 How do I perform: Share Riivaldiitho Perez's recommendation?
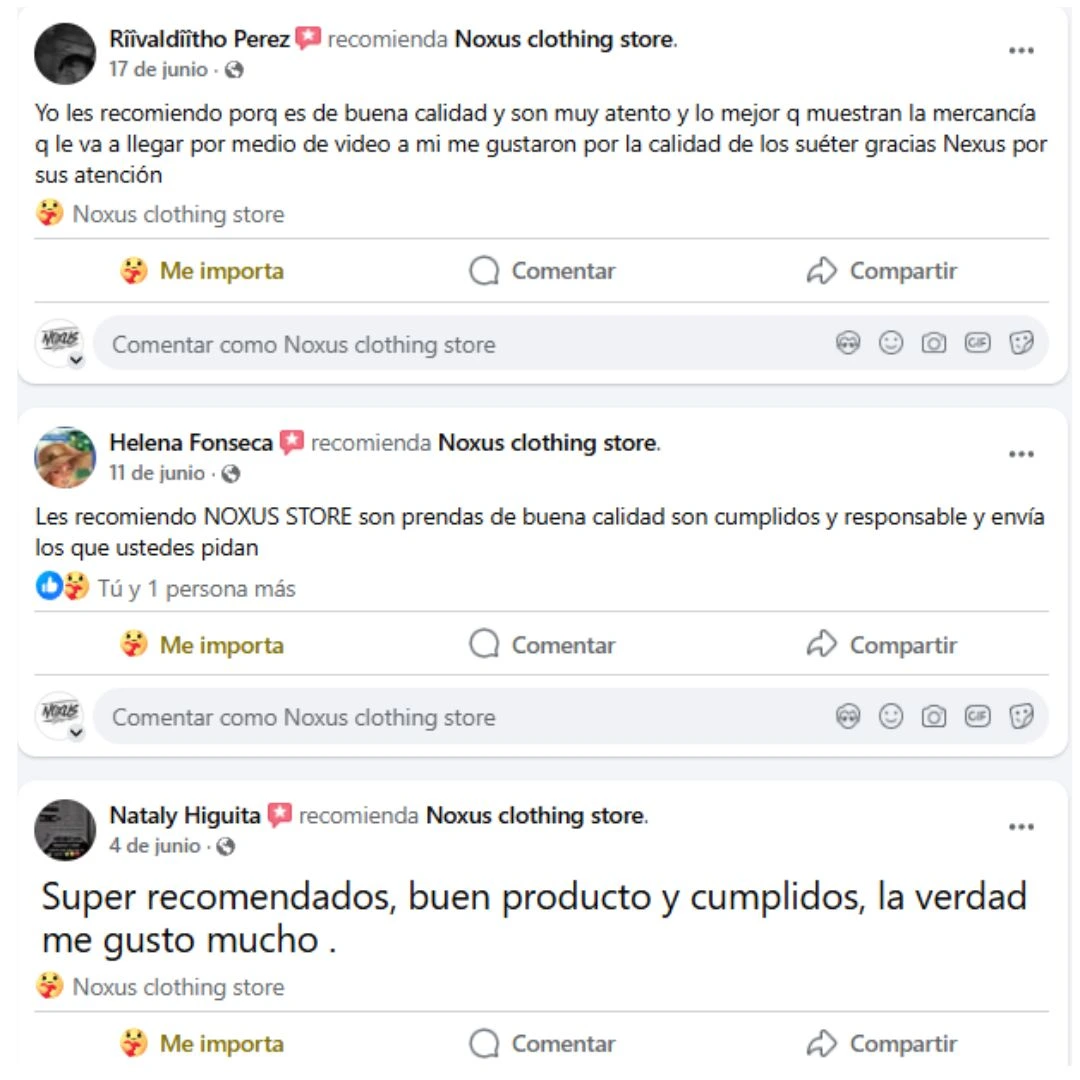pyautogui.click(x=882, y=271)
